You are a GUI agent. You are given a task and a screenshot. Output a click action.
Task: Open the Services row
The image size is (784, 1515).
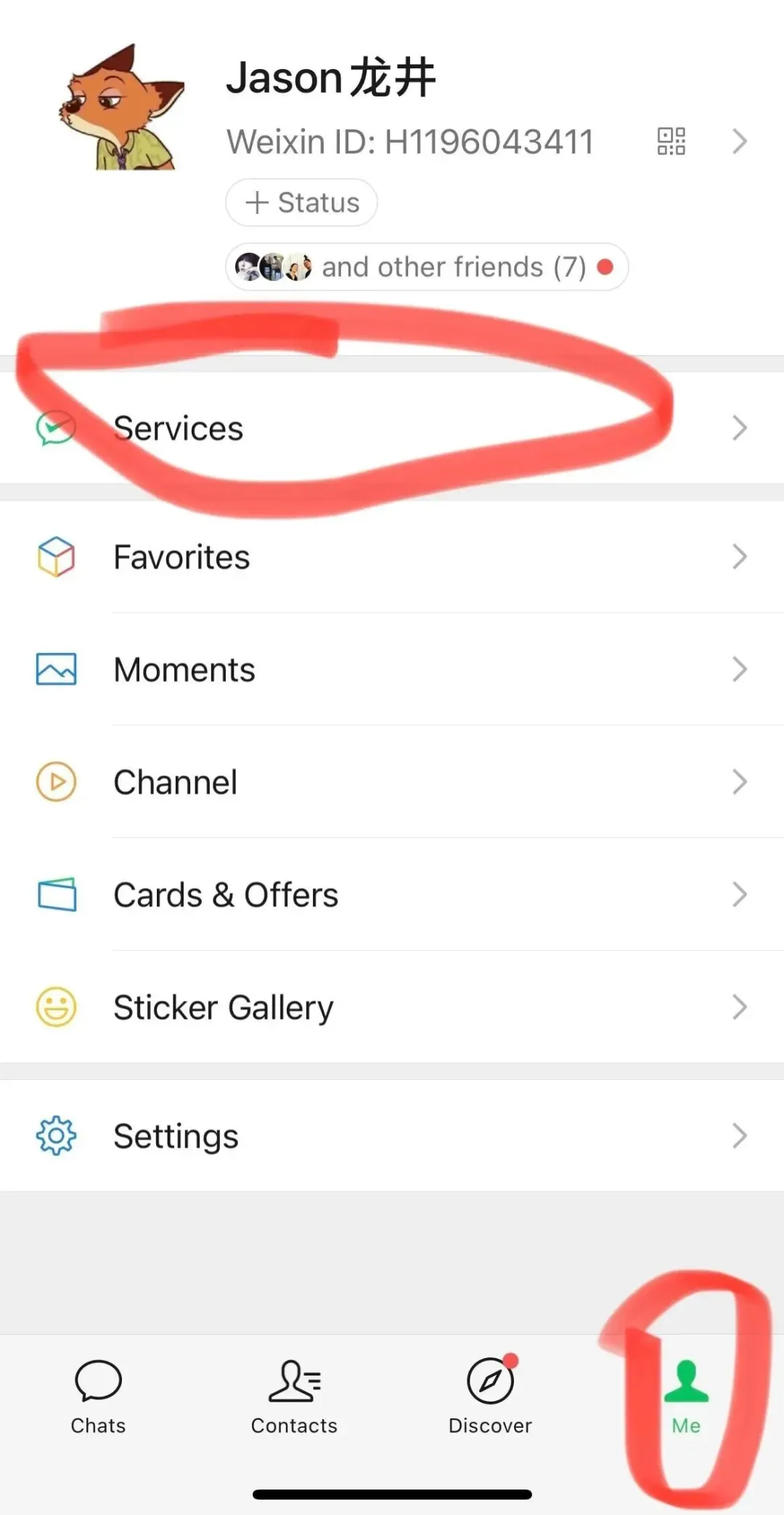point(392,428)
